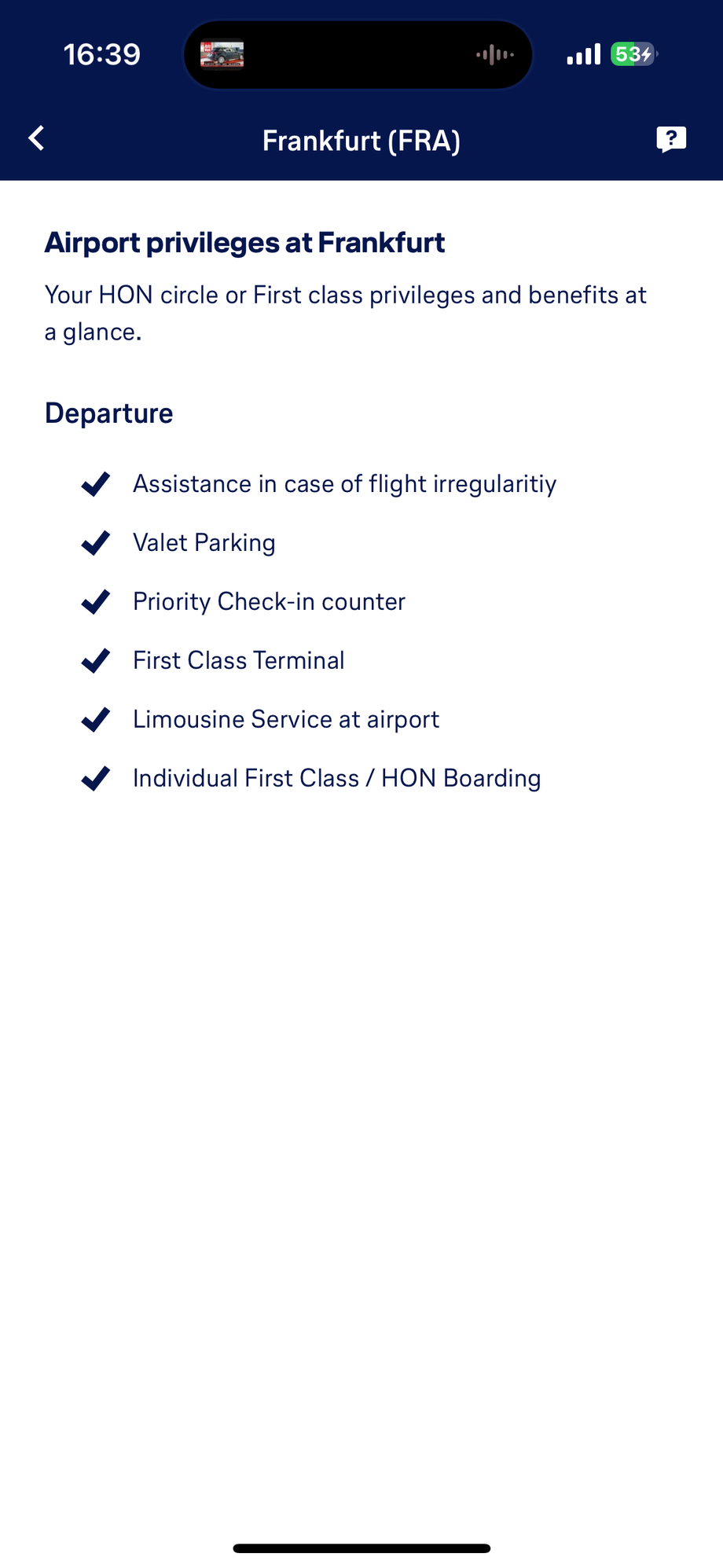Tap the media thumbnail in the Dynamic Island
Screen dimensions: 723x1568
[223, 54]
